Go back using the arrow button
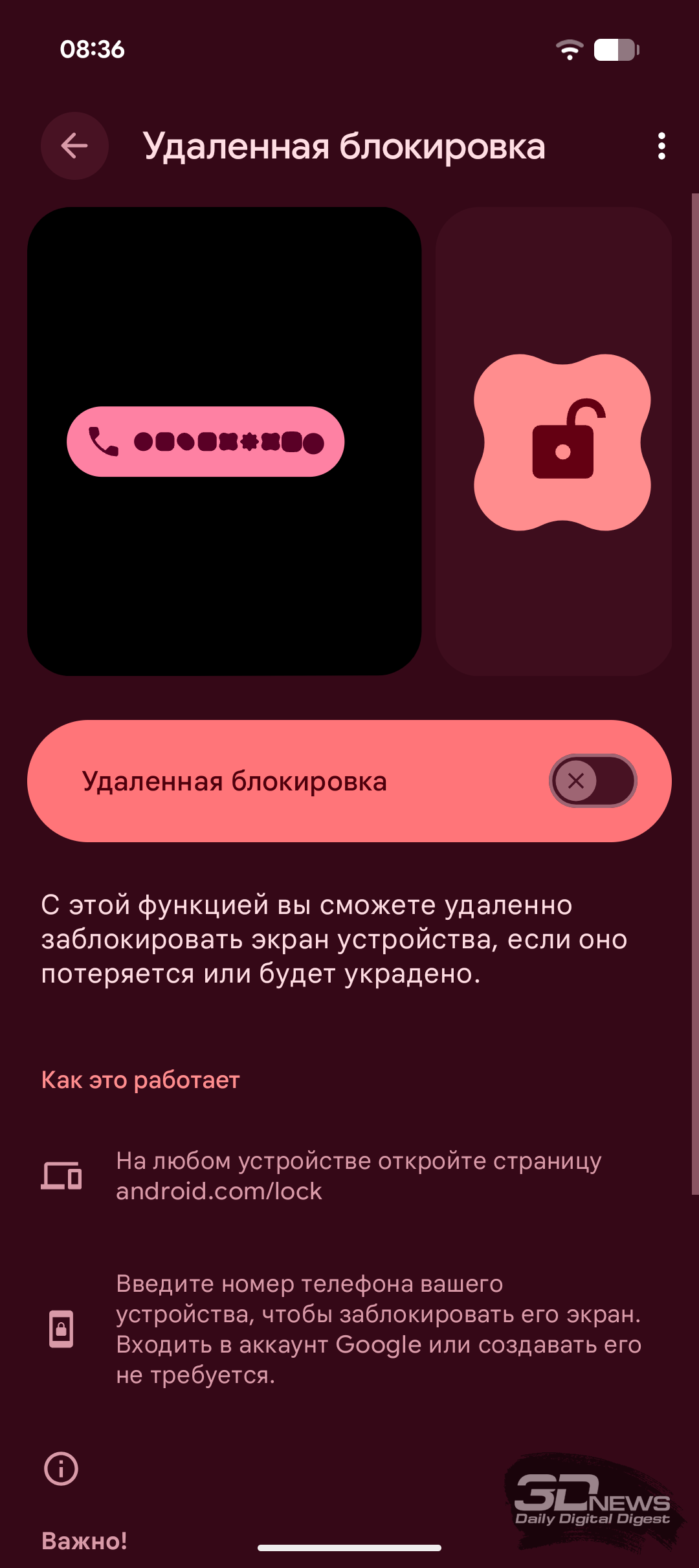The image size is (699, 1568). click(x=74, y=146)
